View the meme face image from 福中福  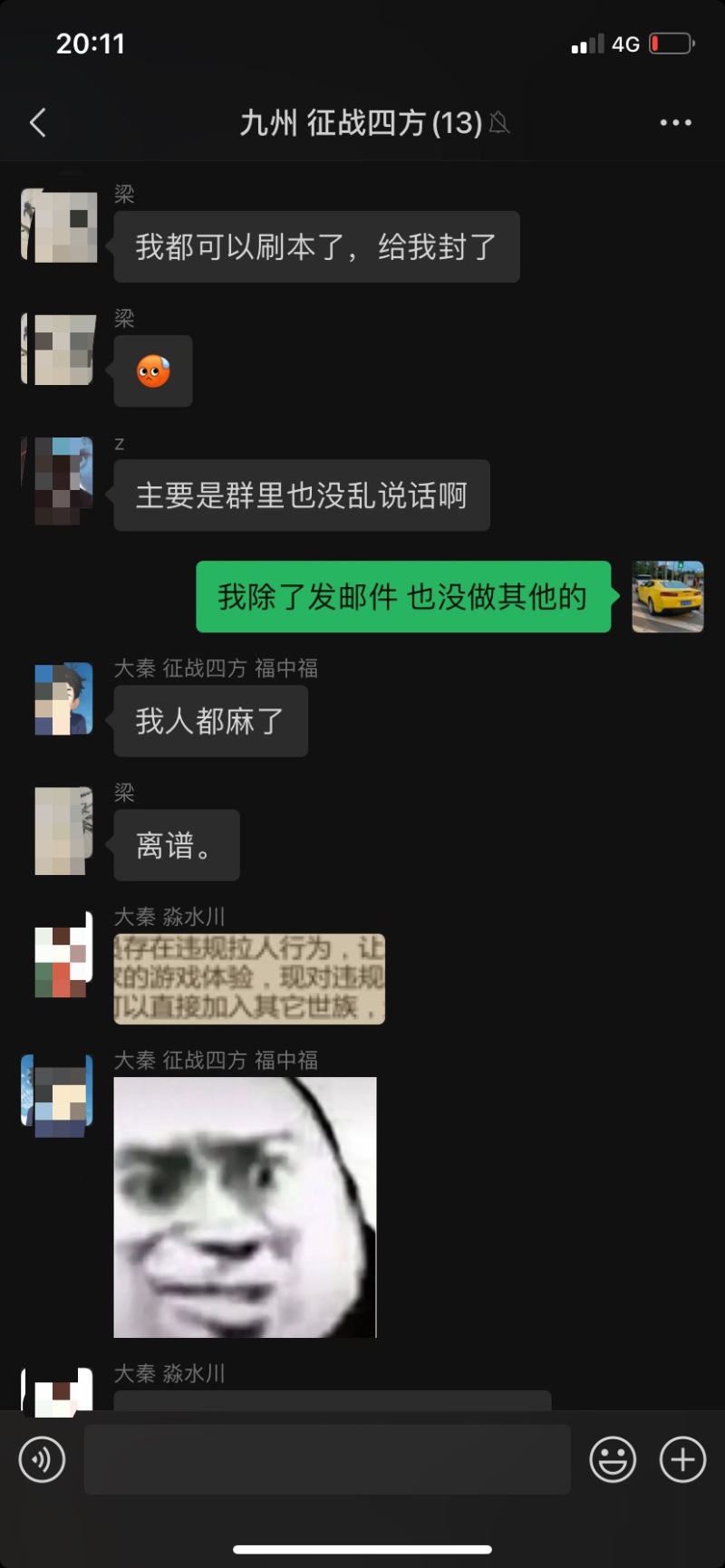point(245,1207)
